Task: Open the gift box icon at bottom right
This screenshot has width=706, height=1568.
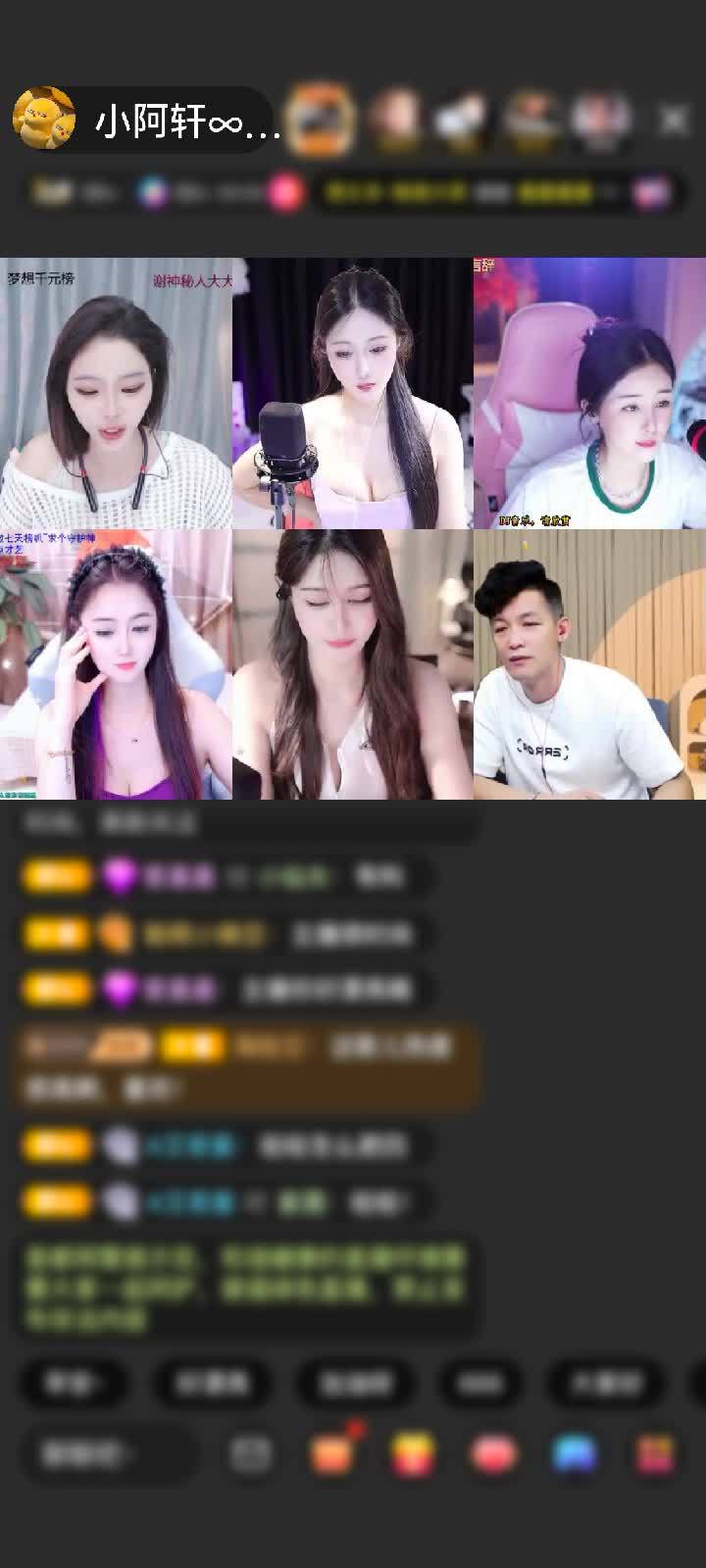Action: (x=655, y=1454)
